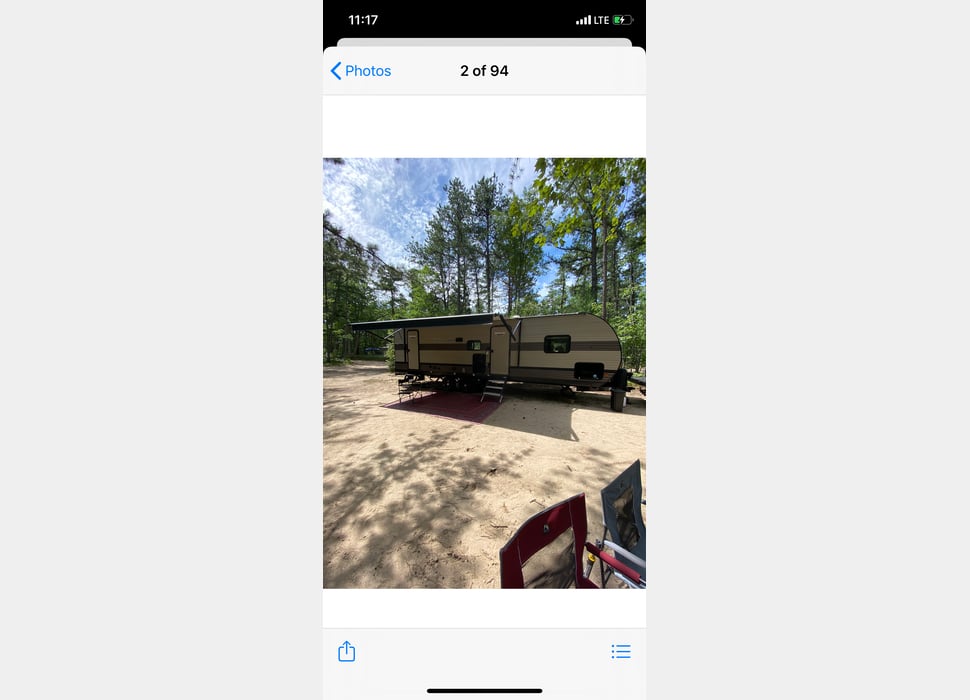
Task: Tap the RV trailer photo
Action: [484, 372]
